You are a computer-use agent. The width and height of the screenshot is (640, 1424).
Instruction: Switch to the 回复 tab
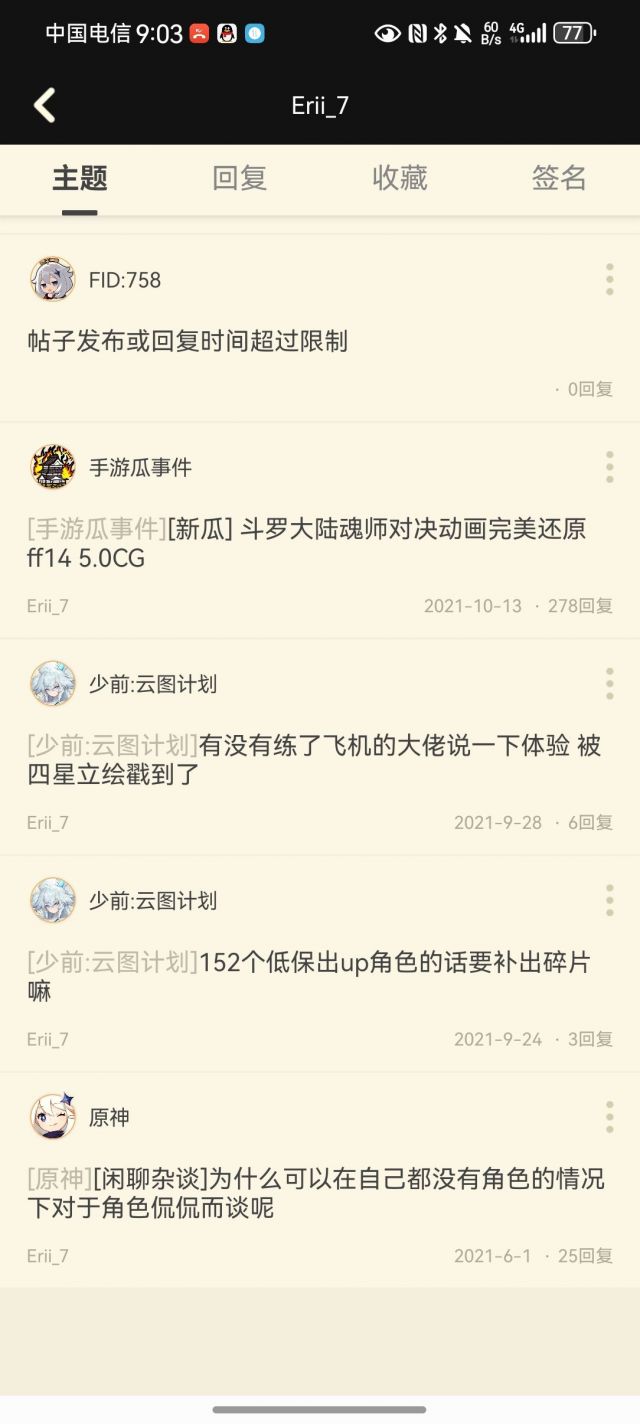coord(240,178)
